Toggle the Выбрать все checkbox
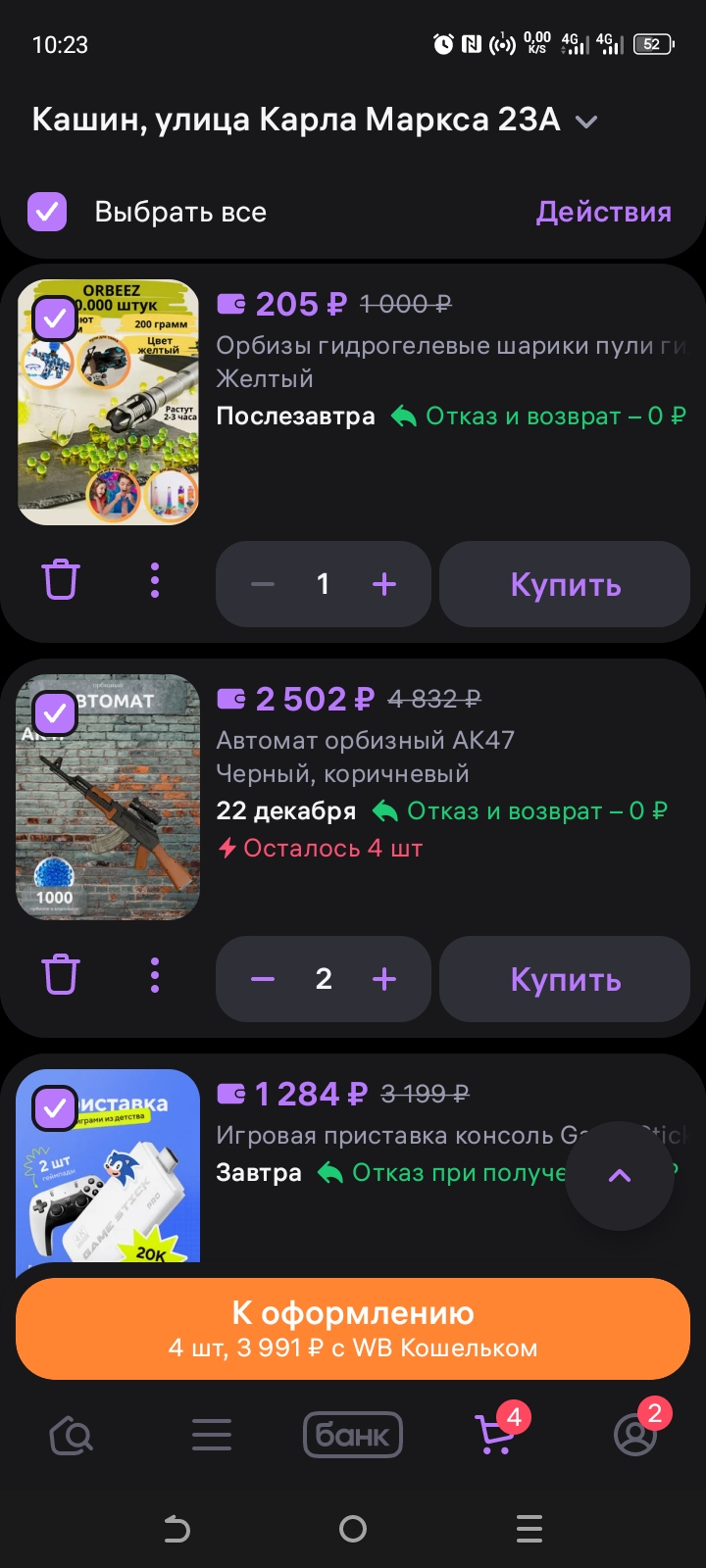The height and width of the screenshot is (1568, 706). click(47, 212)
